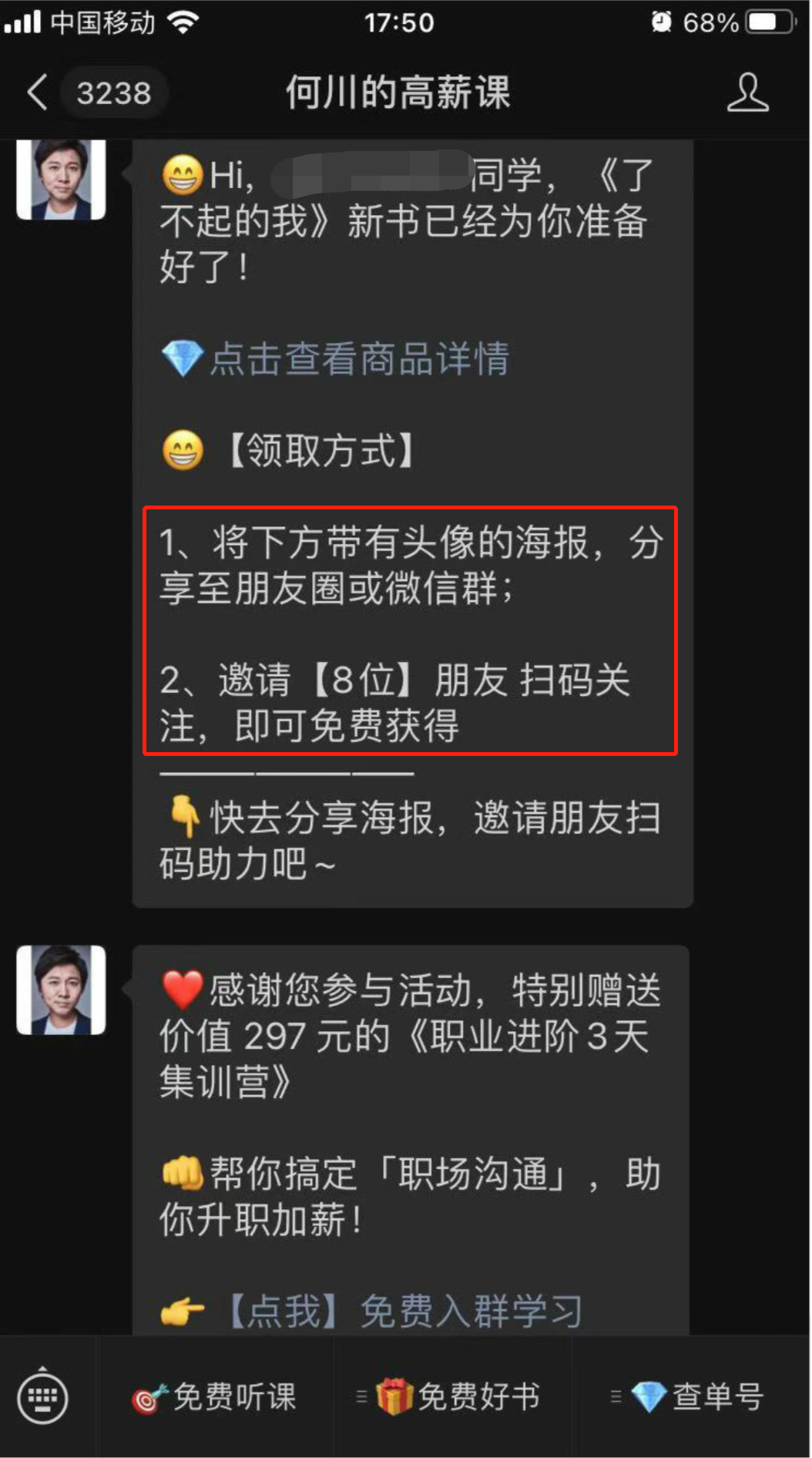Open 【点我】免费入群学习 link

point(404,1310)
